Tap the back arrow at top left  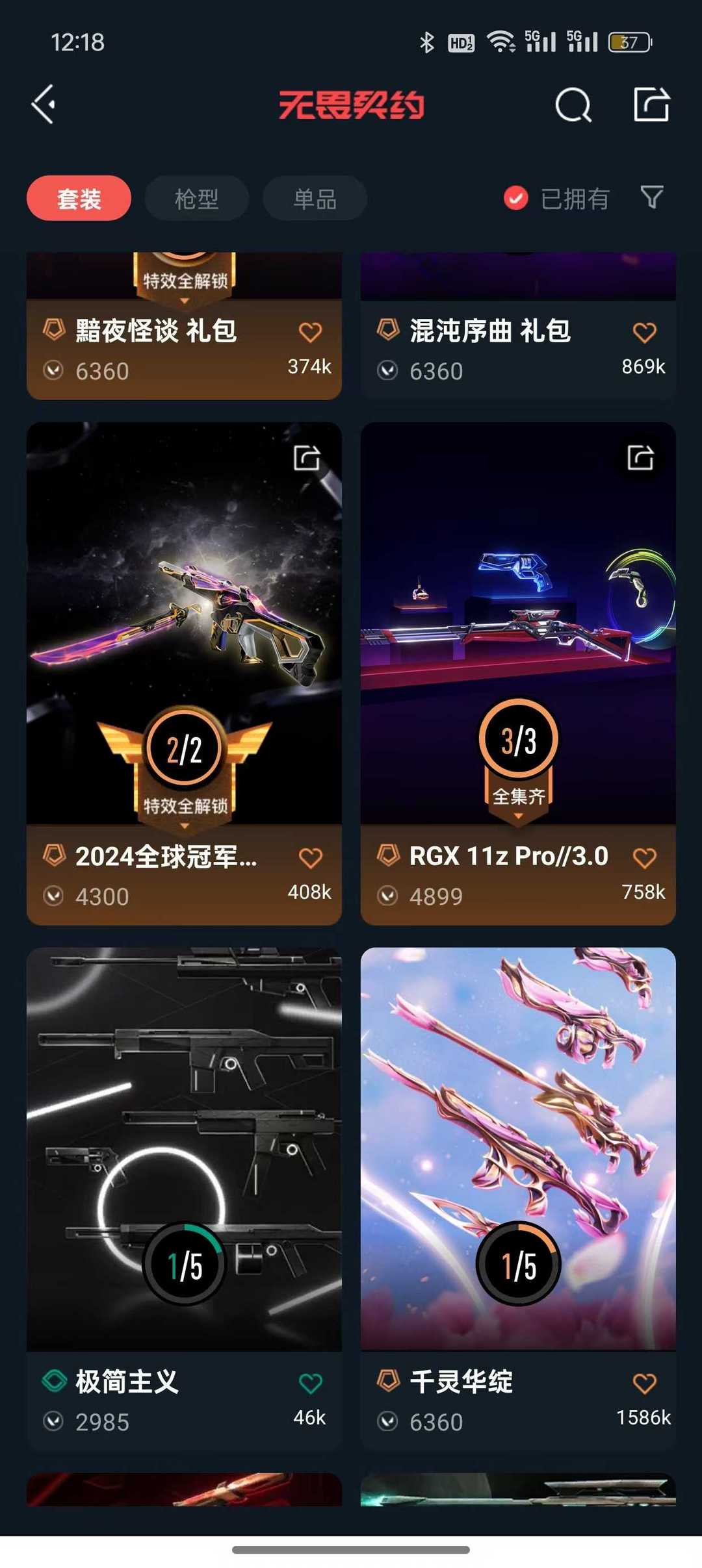[43, 105]
